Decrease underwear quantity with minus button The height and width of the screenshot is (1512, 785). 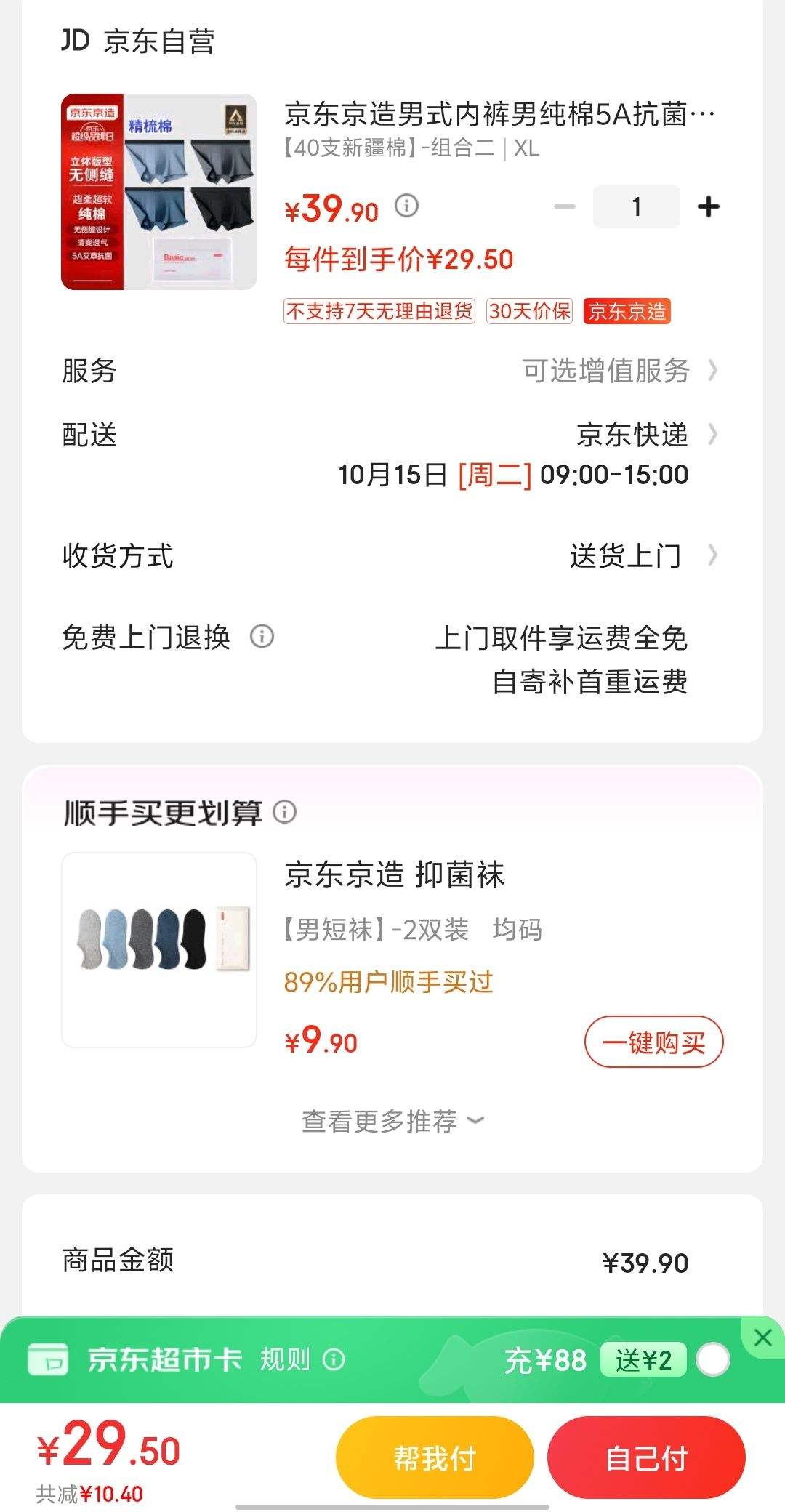tap(564, 207)
